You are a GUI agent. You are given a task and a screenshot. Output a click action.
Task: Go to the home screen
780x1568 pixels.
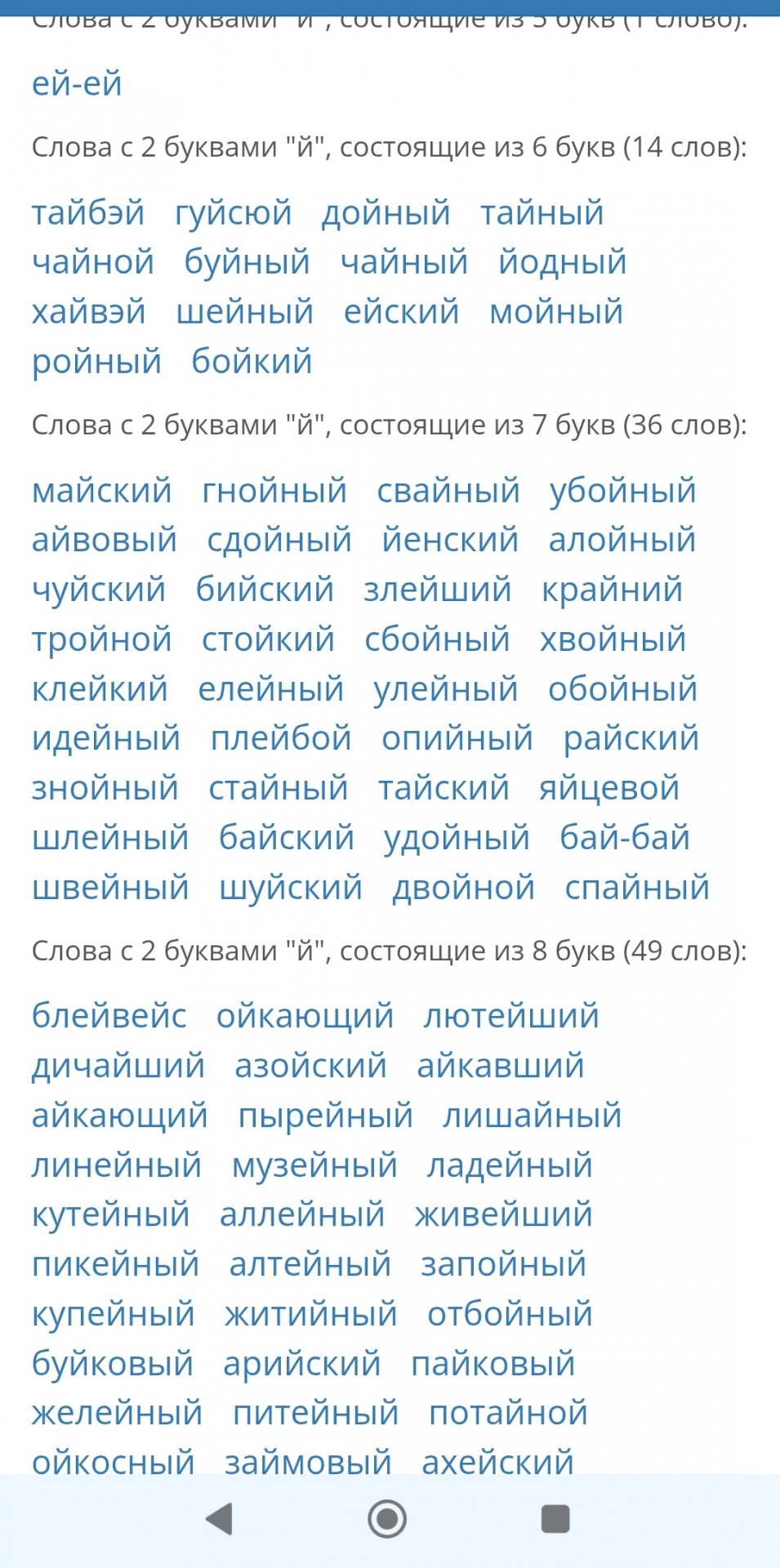click(387, 1519)
